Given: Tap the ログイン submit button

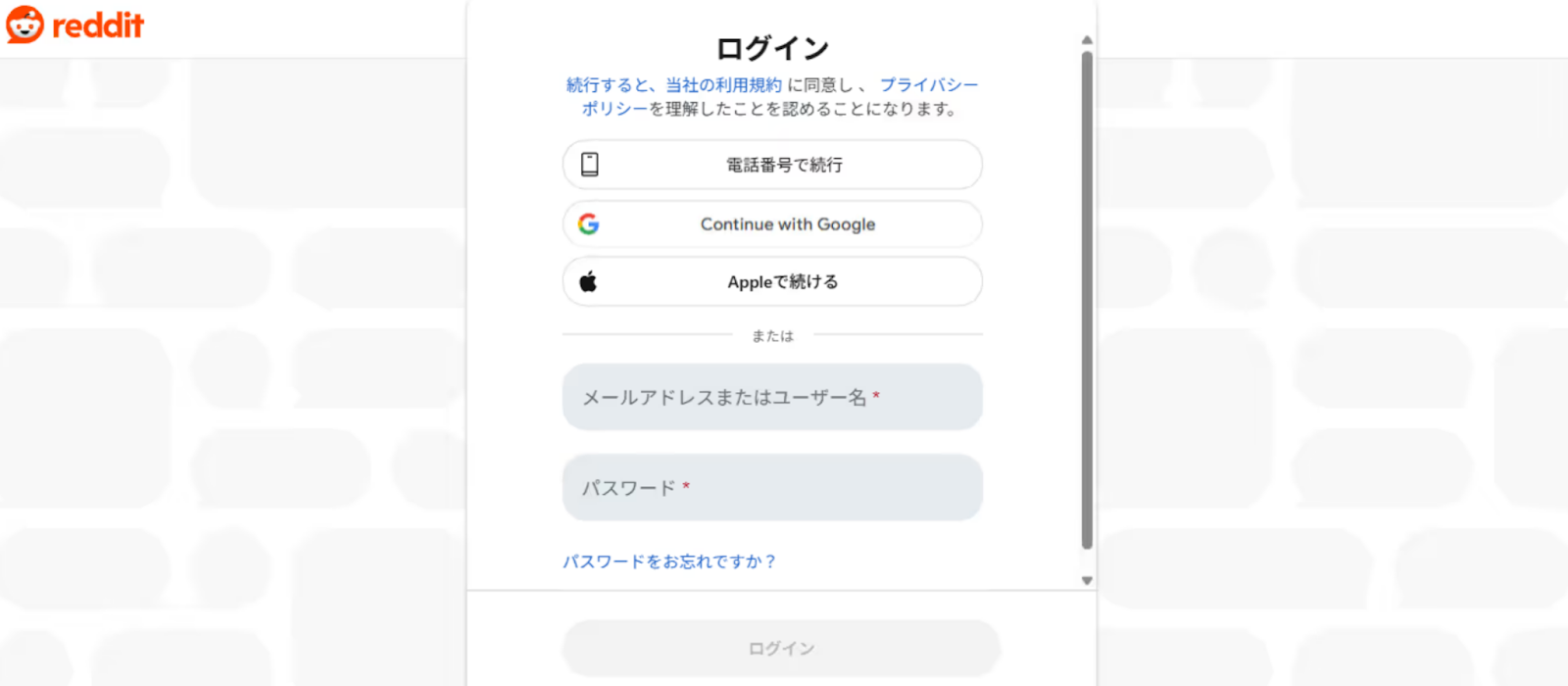Looking at the screenshot, I should pos(781,648).
